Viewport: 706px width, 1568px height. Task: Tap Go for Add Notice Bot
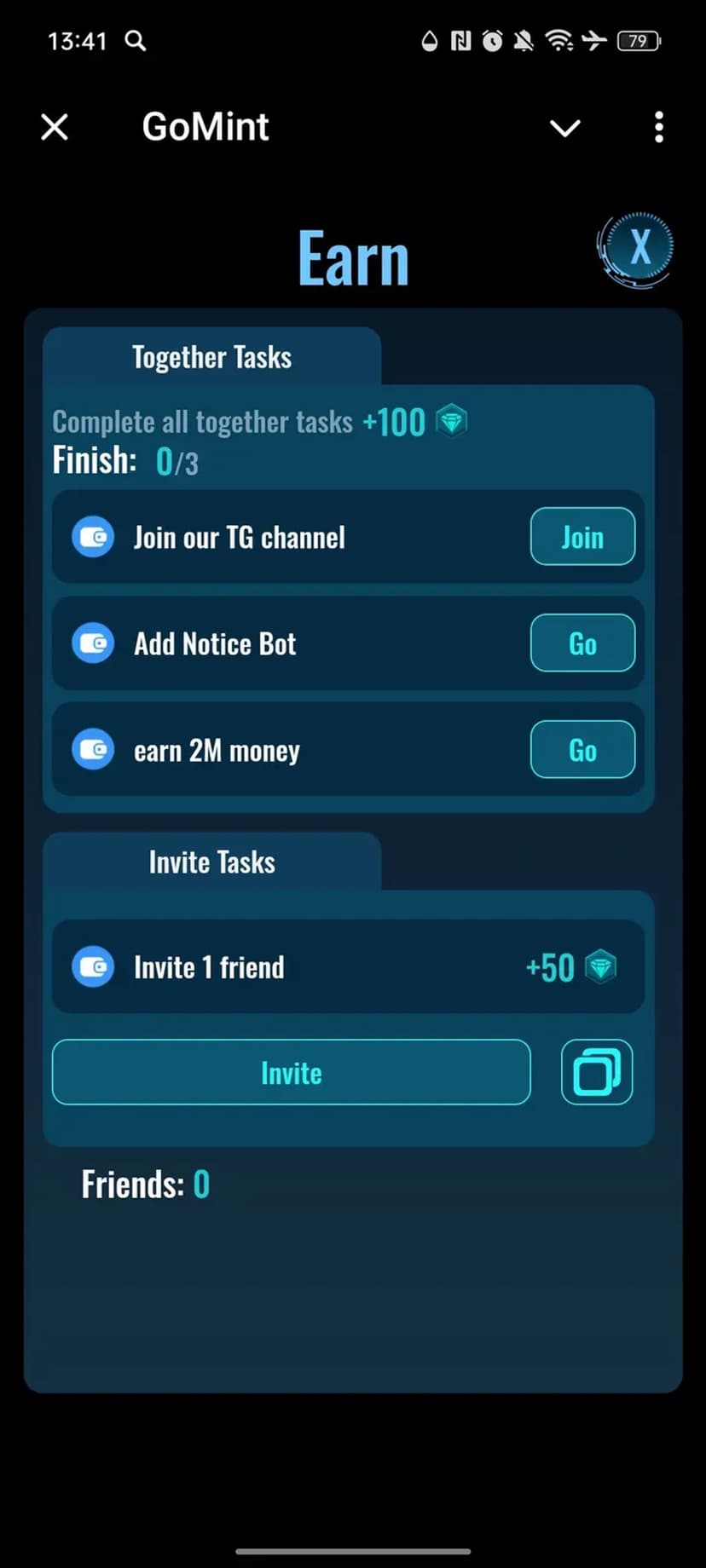[x=582, y=643]
